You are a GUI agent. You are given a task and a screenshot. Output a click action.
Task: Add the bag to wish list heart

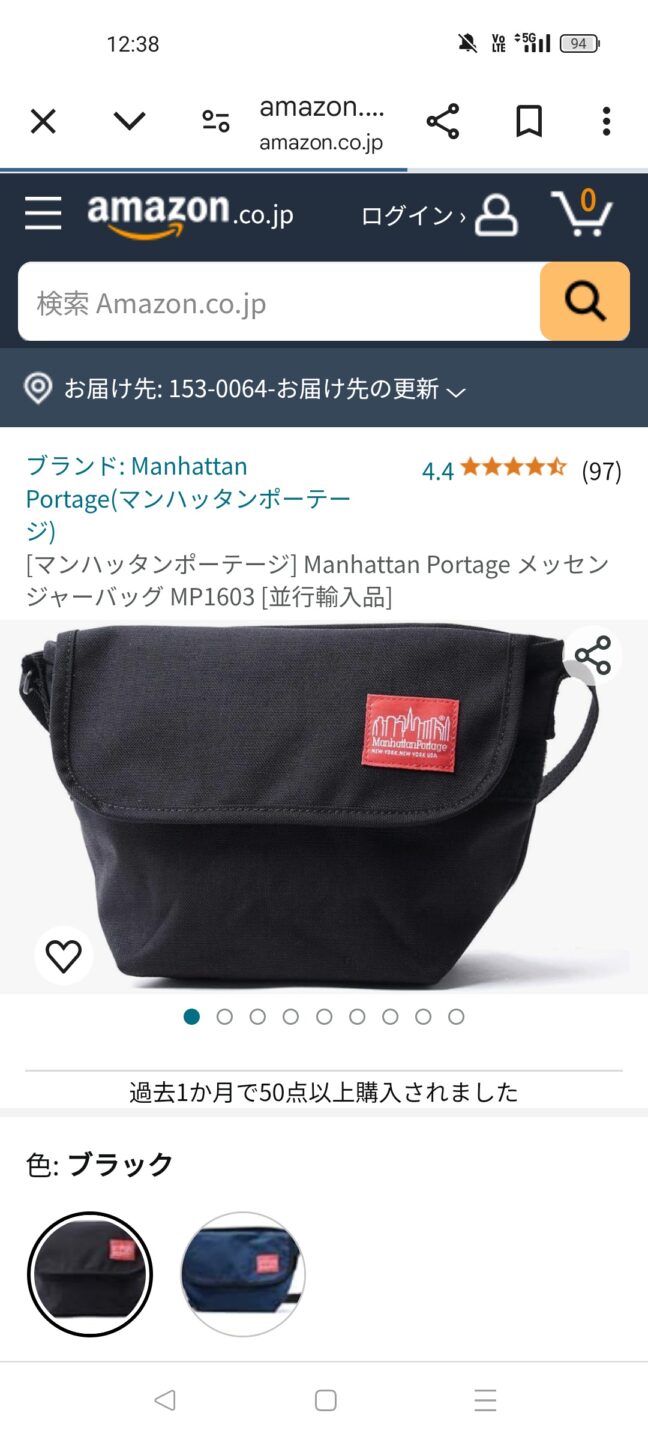tap(64, 957)
